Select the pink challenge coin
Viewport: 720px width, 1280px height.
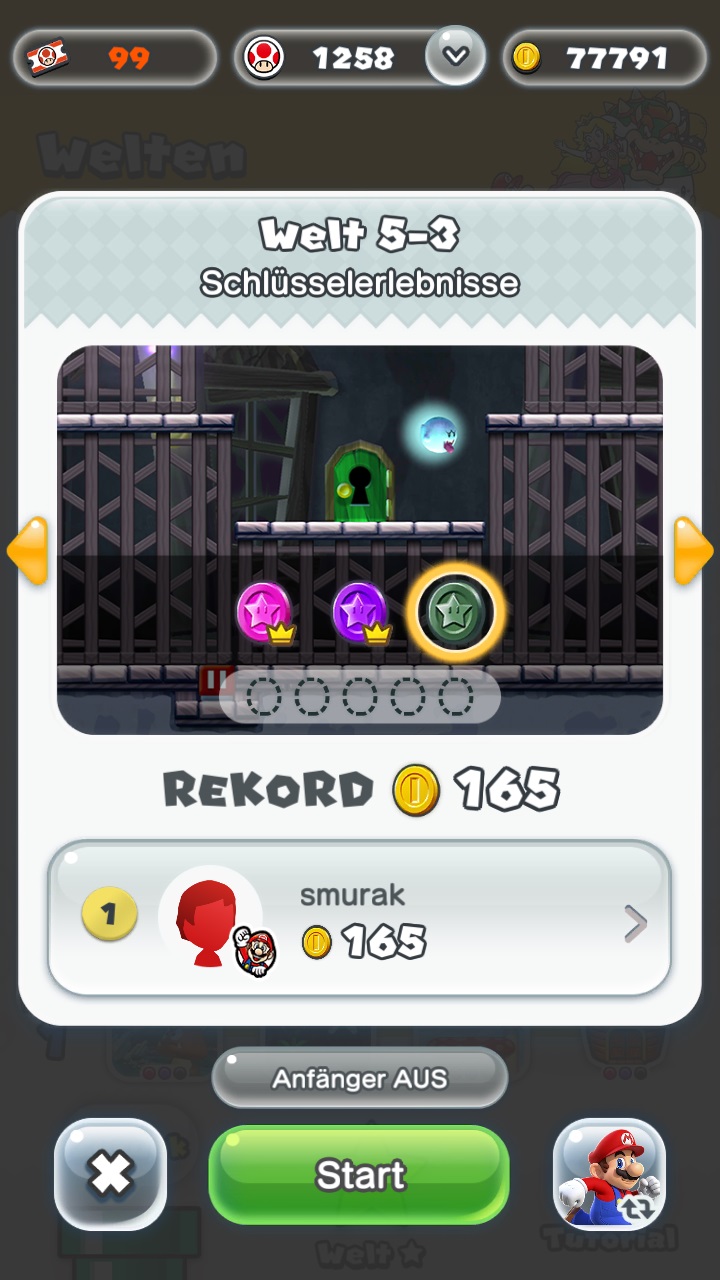[x=264, y=611]
